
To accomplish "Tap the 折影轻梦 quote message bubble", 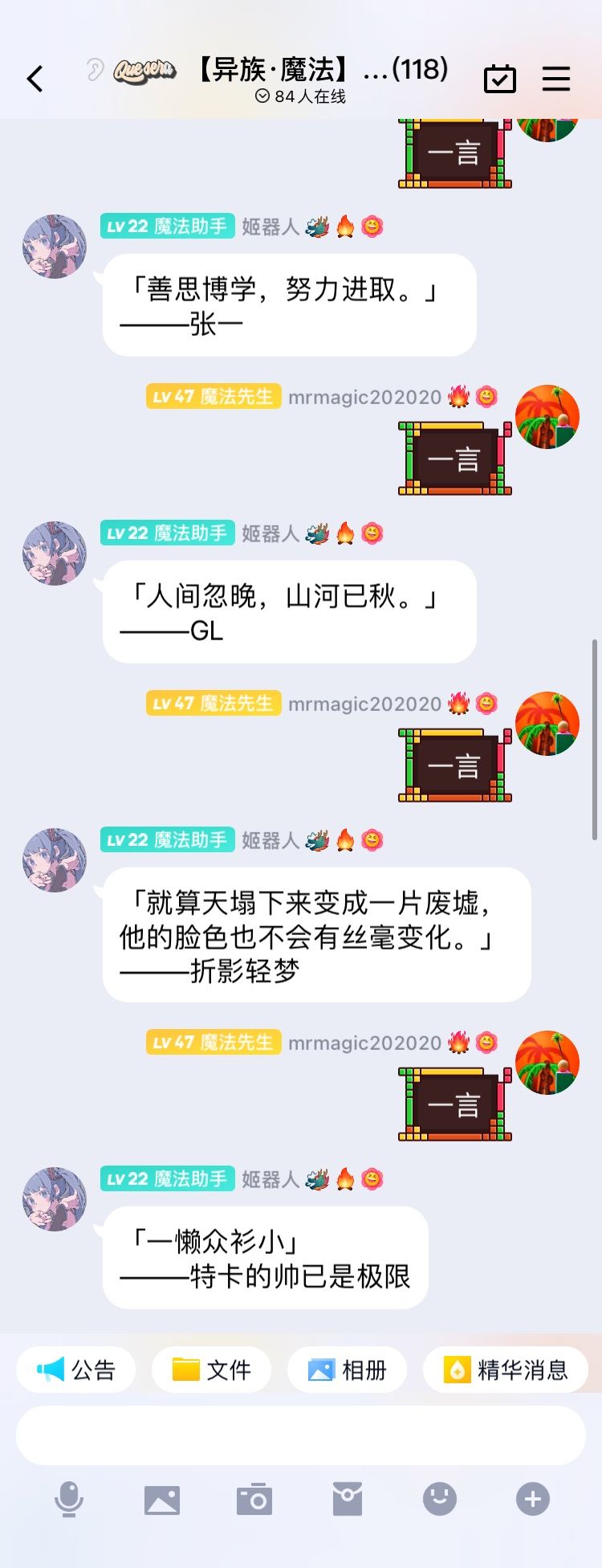I will (316, 935).
